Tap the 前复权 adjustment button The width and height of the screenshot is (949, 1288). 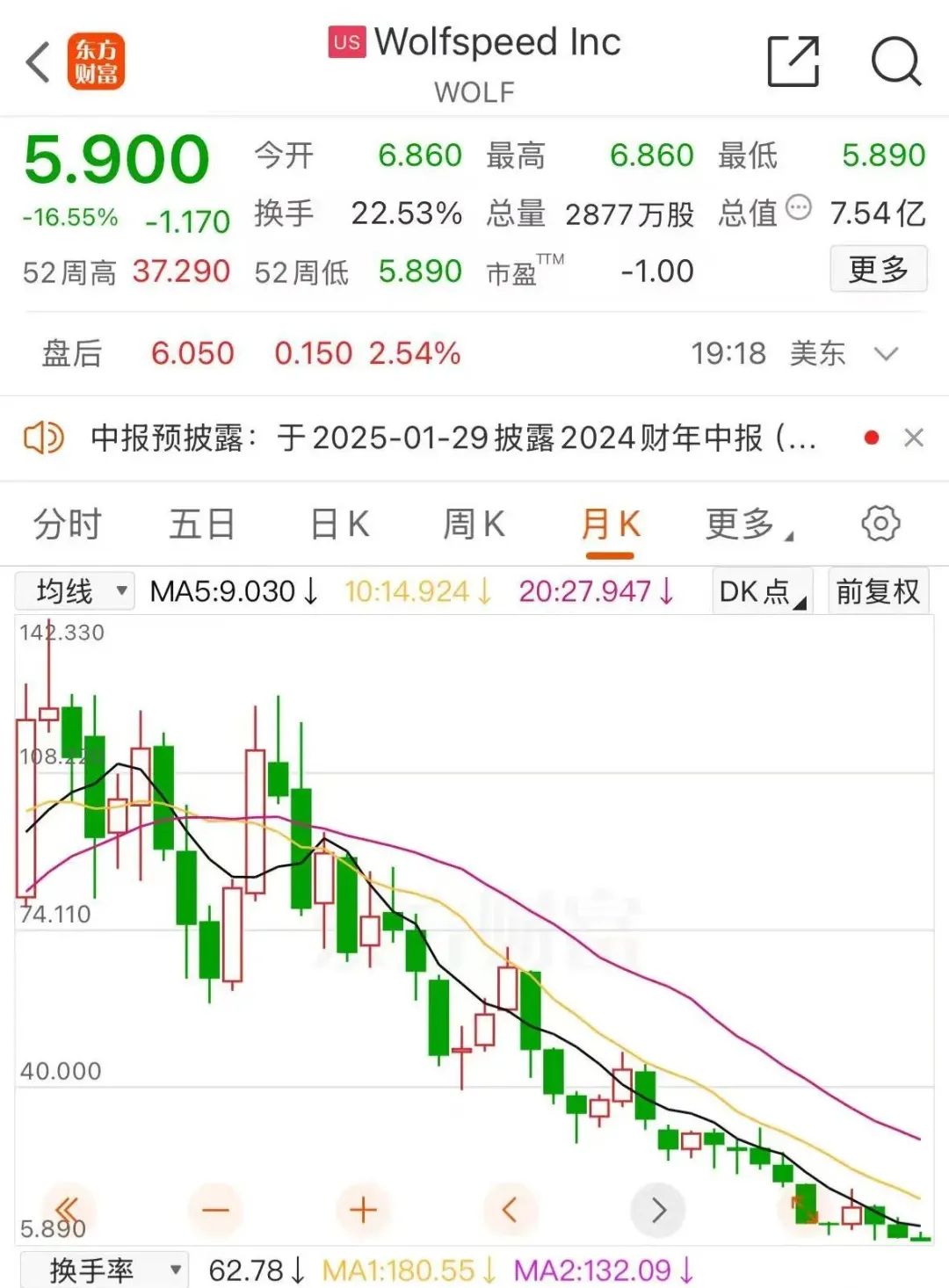click(878, 591)
